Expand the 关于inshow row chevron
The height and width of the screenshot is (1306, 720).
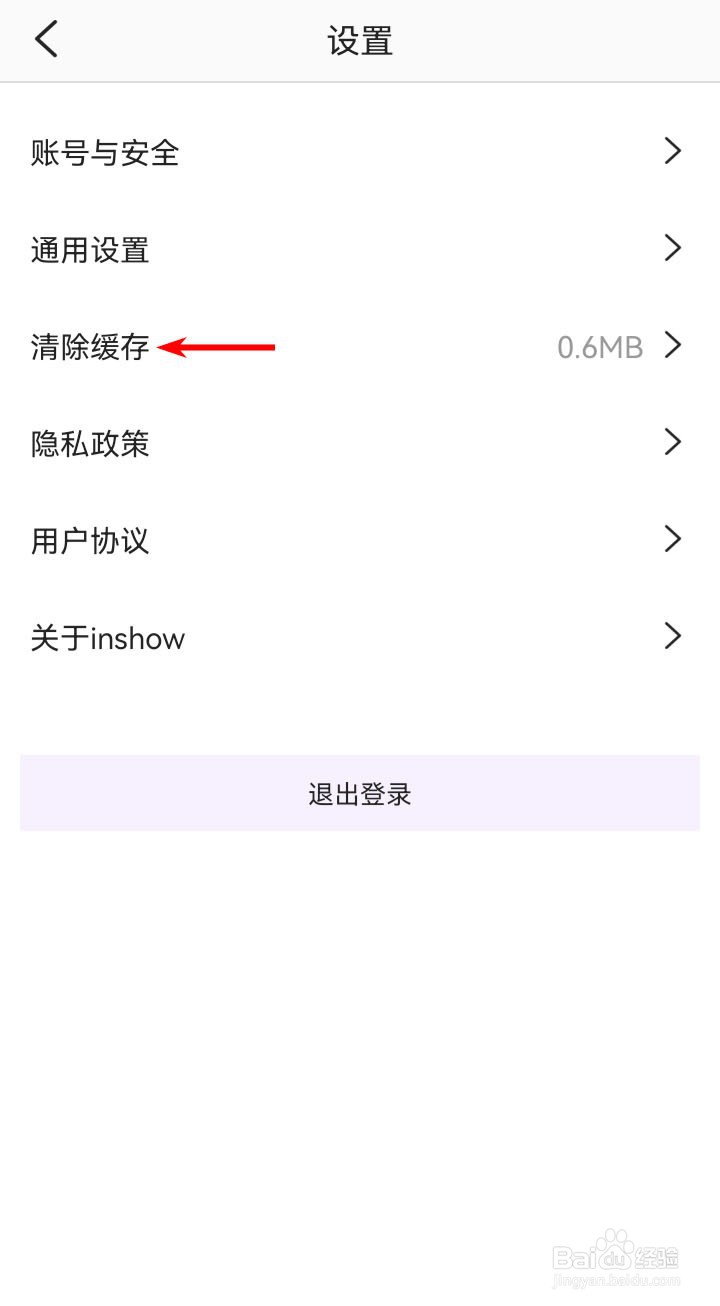click(672, 636)
